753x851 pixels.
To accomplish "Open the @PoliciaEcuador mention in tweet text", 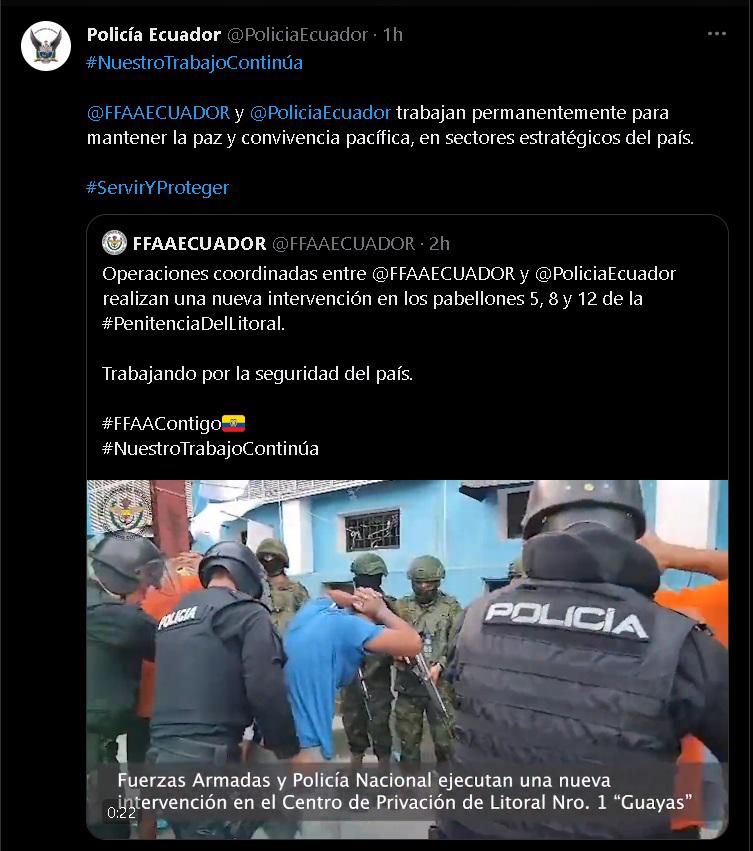I will (x=320, y=112).
